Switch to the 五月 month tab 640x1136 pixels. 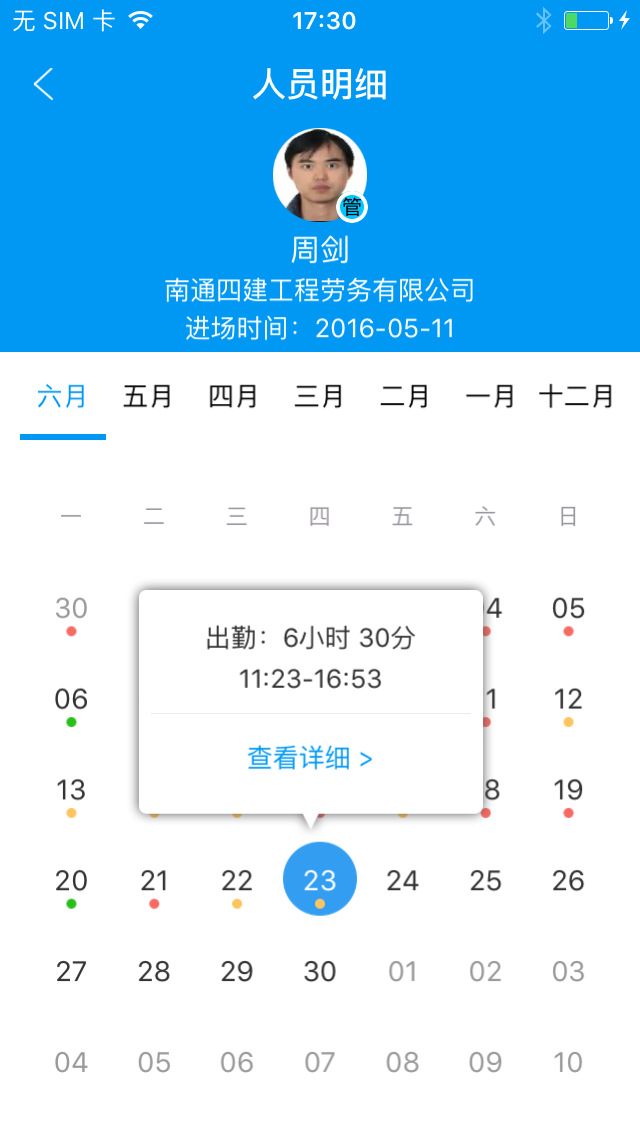pyautogui.click(x=148, y=397)
